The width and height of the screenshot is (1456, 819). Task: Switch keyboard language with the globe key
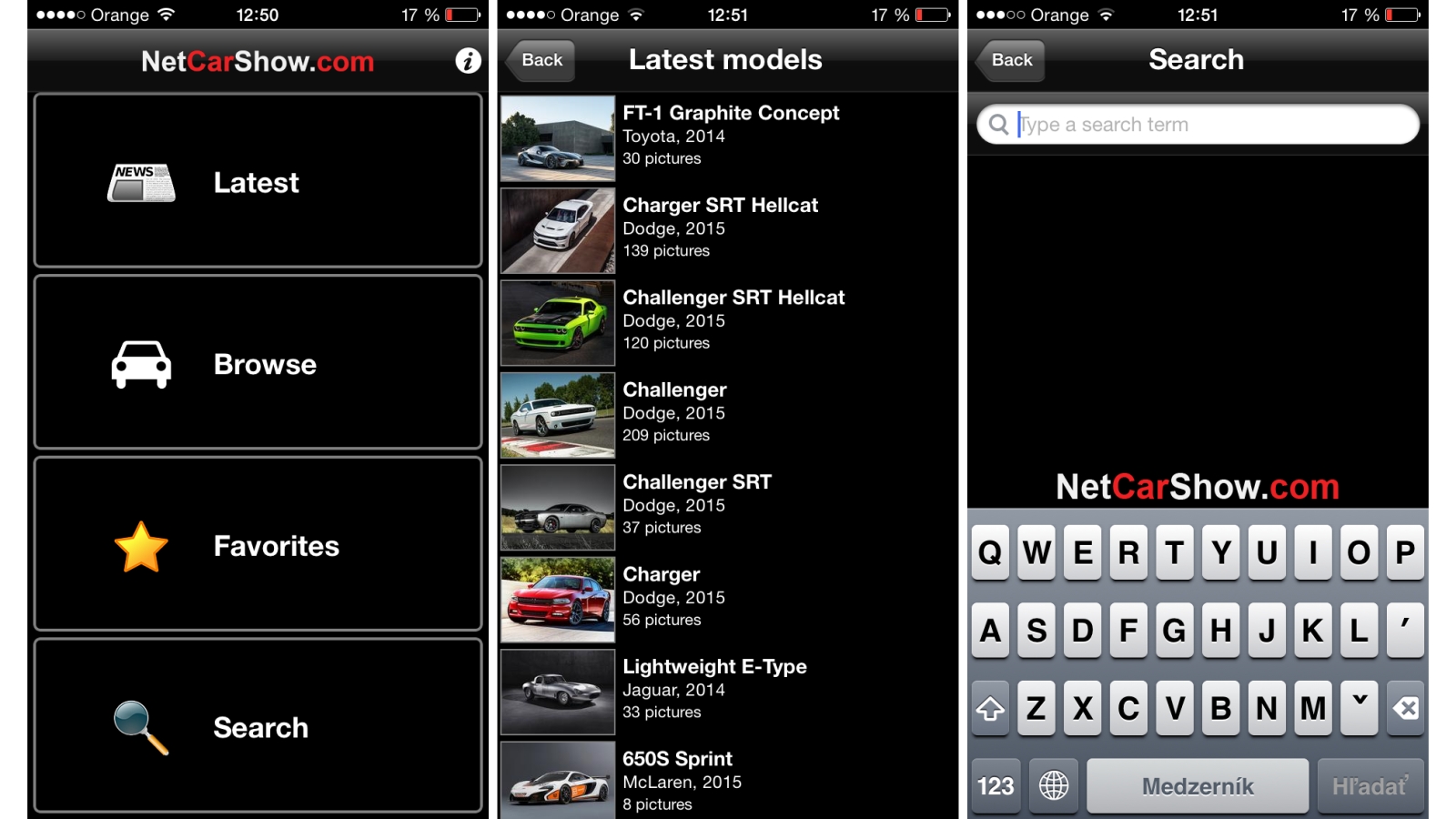click(x=1054, y=785)
